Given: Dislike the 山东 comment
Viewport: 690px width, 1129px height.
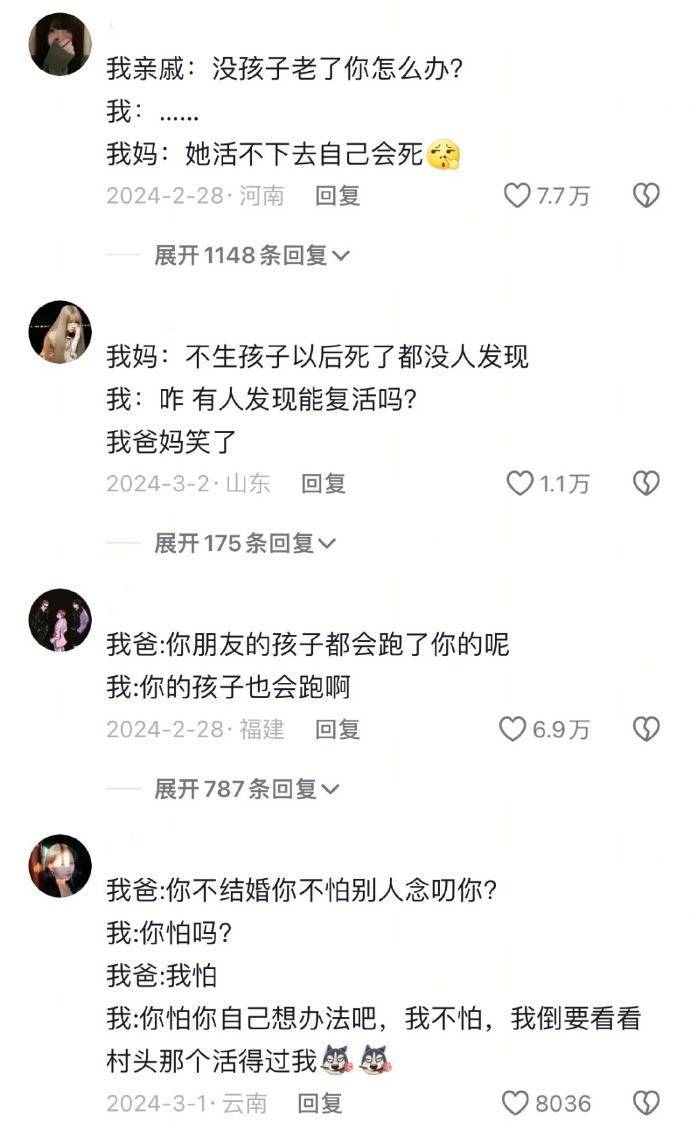Looking at the screenshot, I should click(646, 484).
